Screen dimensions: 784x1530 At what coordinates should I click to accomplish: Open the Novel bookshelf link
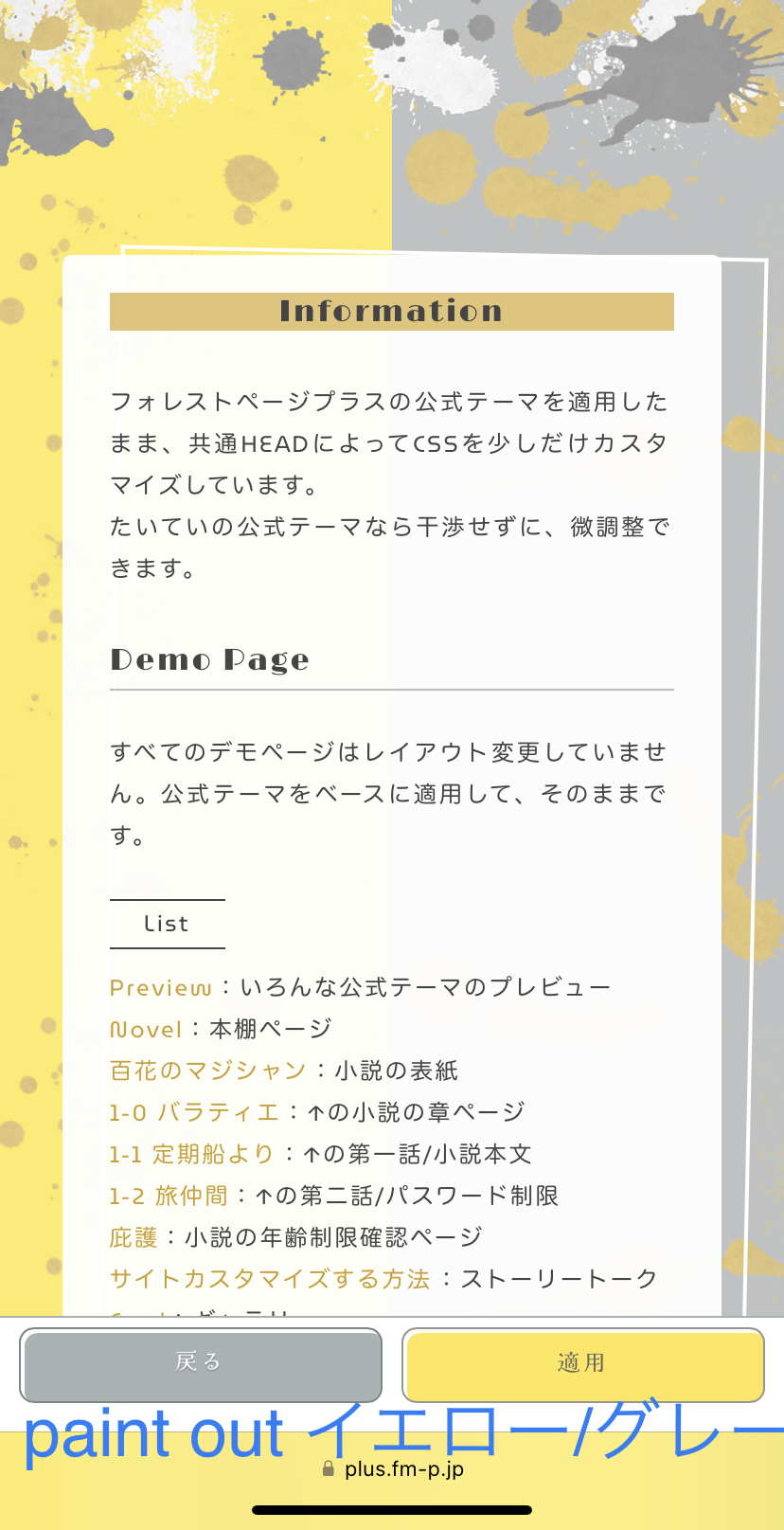point(146,1029)
